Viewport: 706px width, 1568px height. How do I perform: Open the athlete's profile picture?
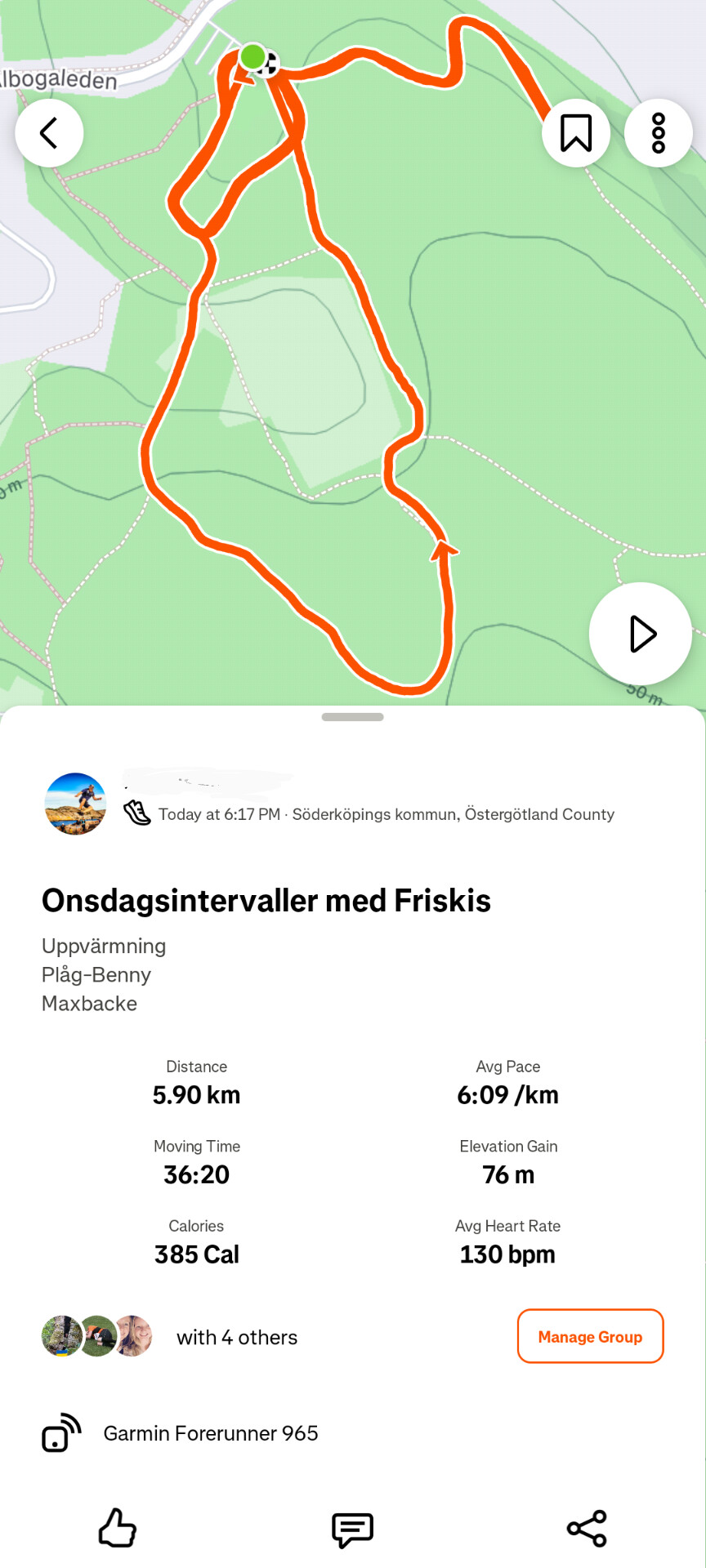tap(75, 804)
